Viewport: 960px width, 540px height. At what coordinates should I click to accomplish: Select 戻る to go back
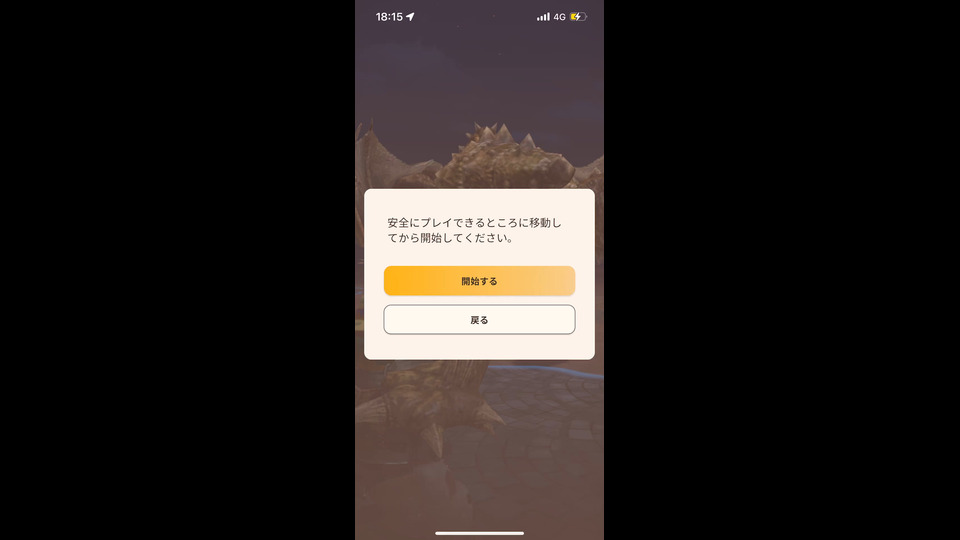point(479,320)
